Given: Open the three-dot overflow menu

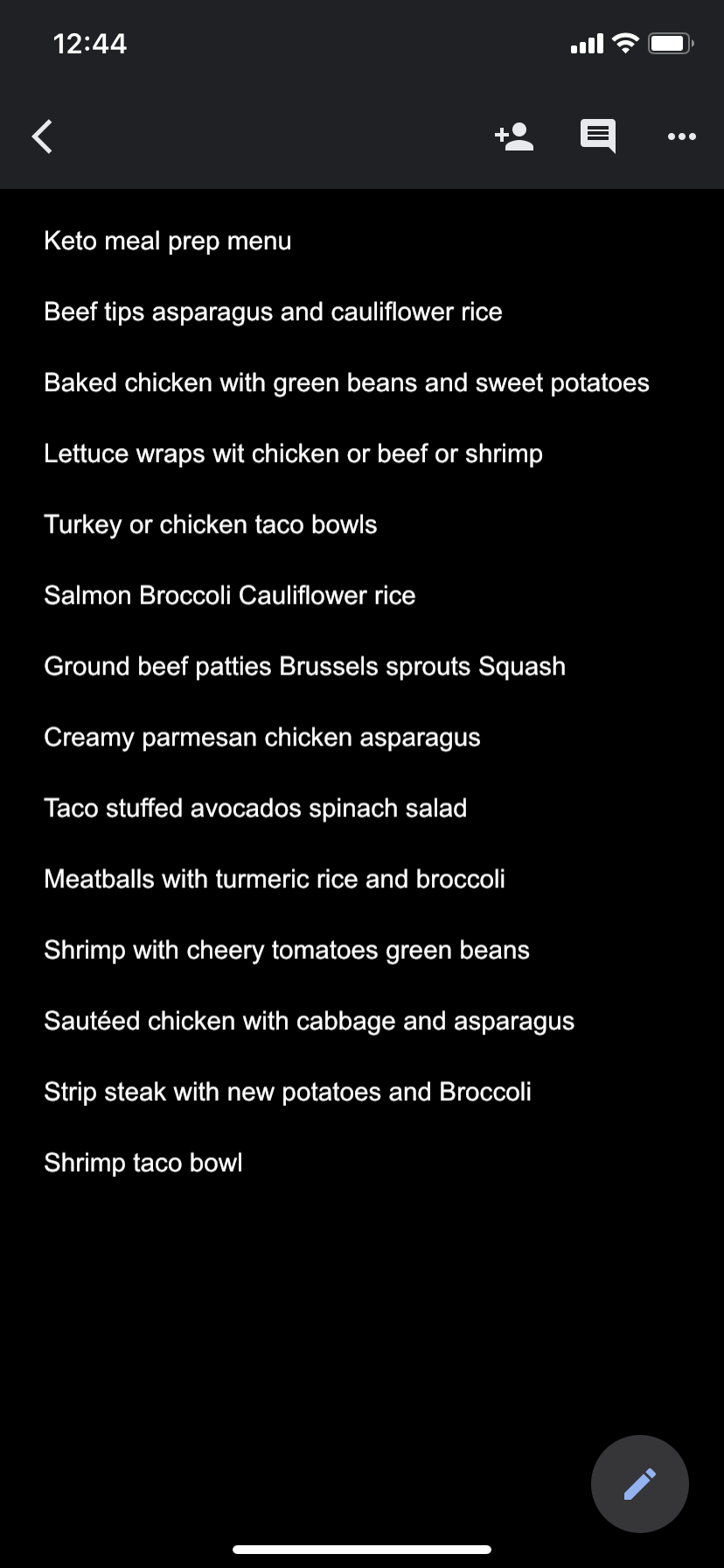Looking at the screenshot, I should coord(681,136).
